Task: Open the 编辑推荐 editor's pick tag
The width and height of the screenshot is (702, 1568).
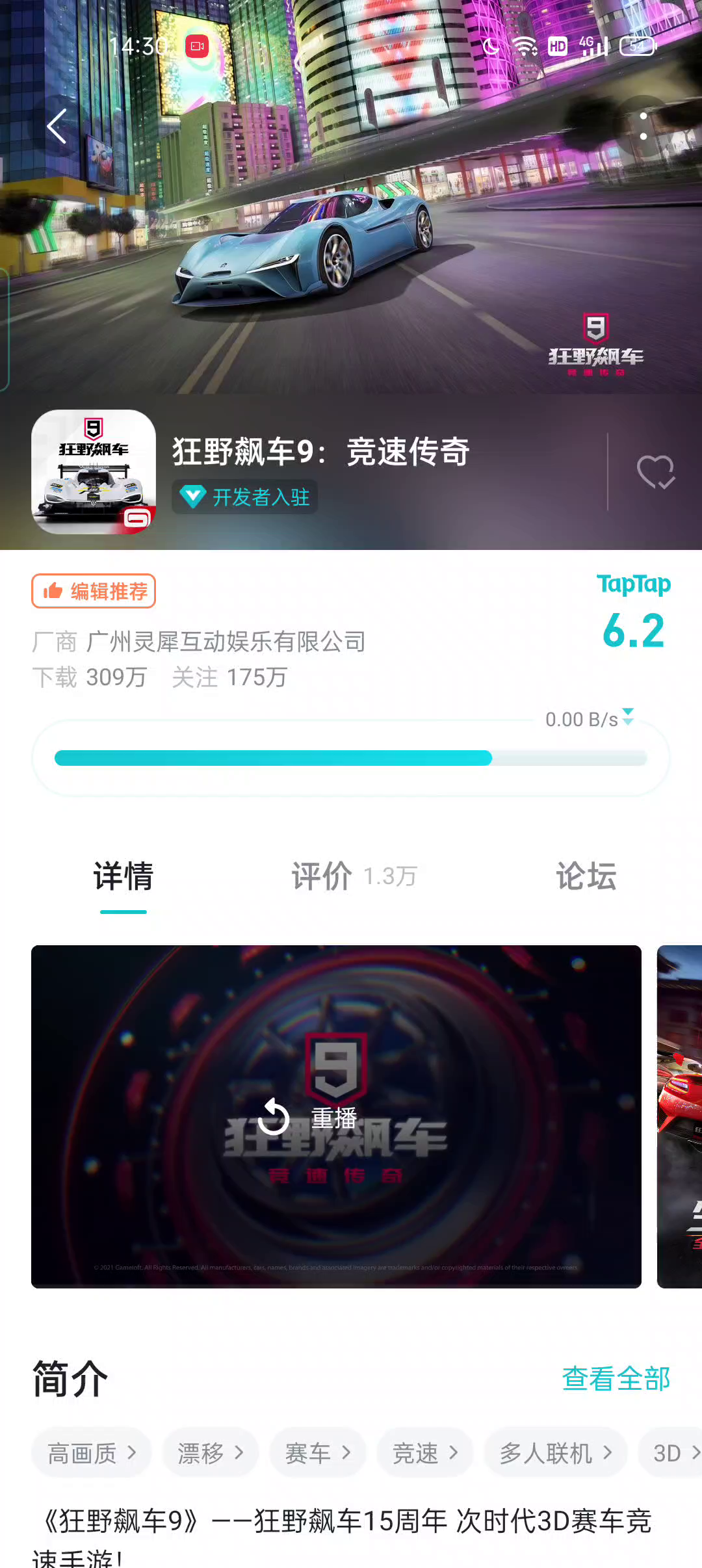Action: coord(94,591)
